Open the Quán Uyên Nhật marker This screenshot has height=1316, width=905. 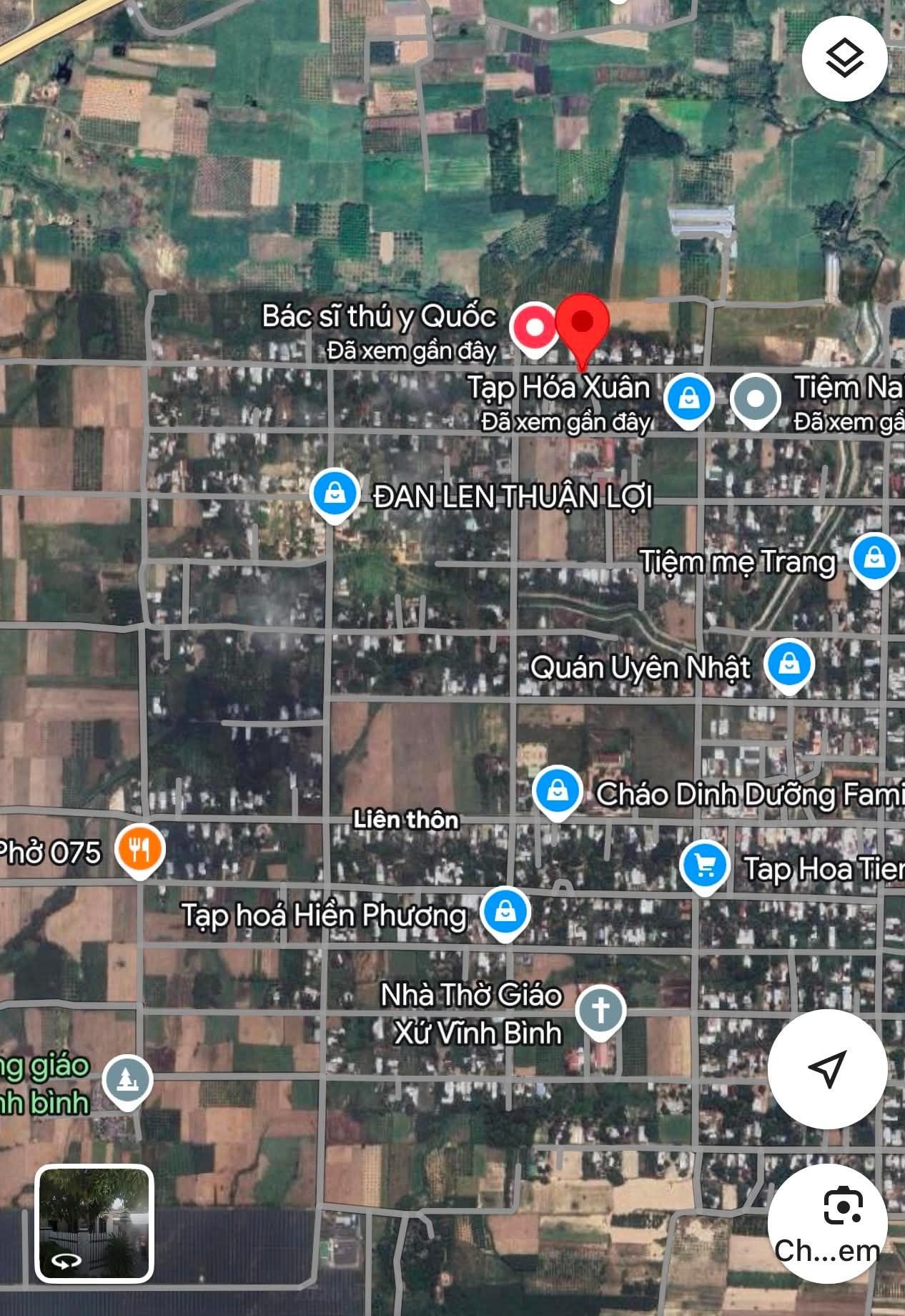tap(788, 664)
